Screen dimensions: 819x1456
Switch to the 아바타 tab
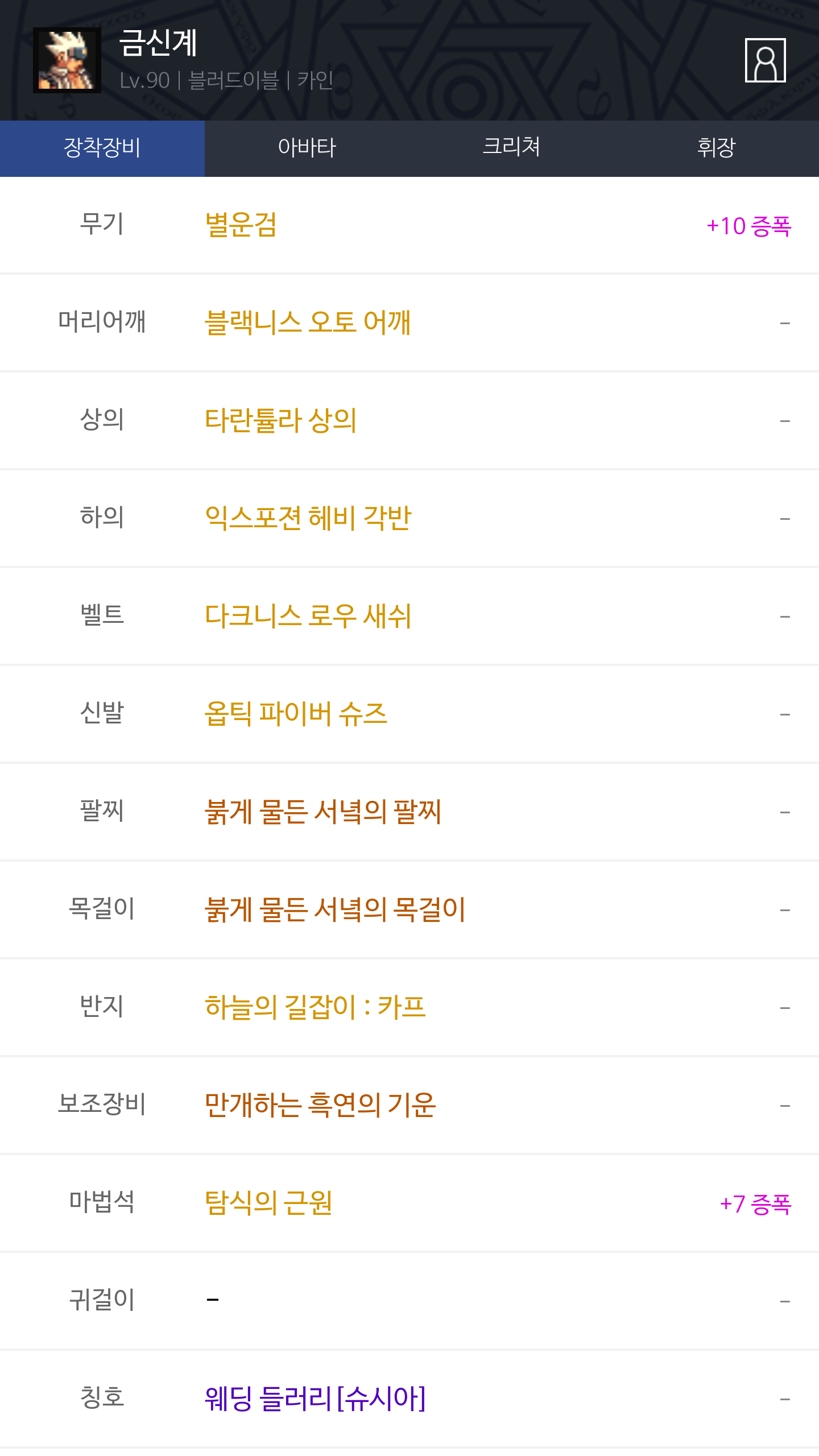[307, 148]
